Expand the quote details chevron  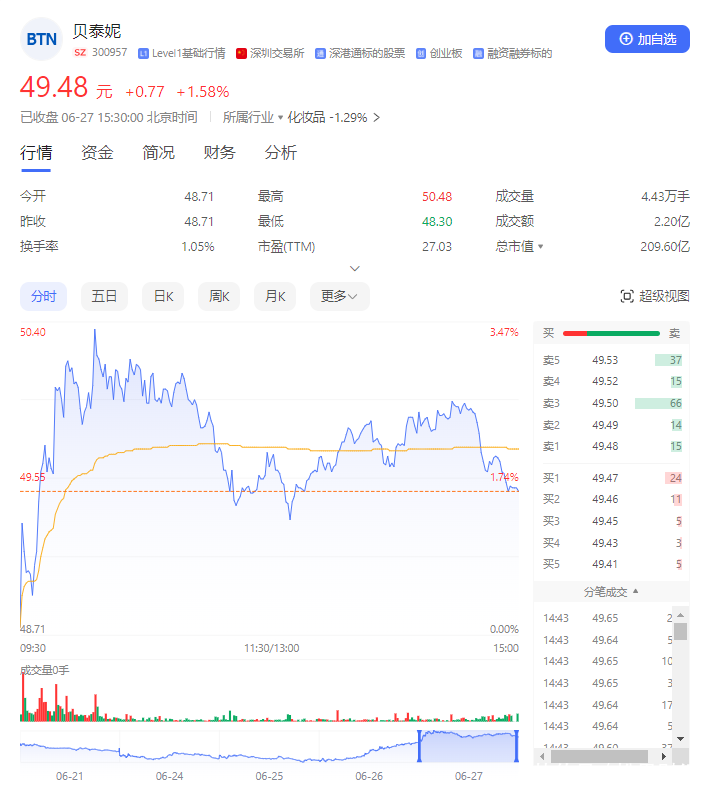pyautogui.click(x=354, y=268)
